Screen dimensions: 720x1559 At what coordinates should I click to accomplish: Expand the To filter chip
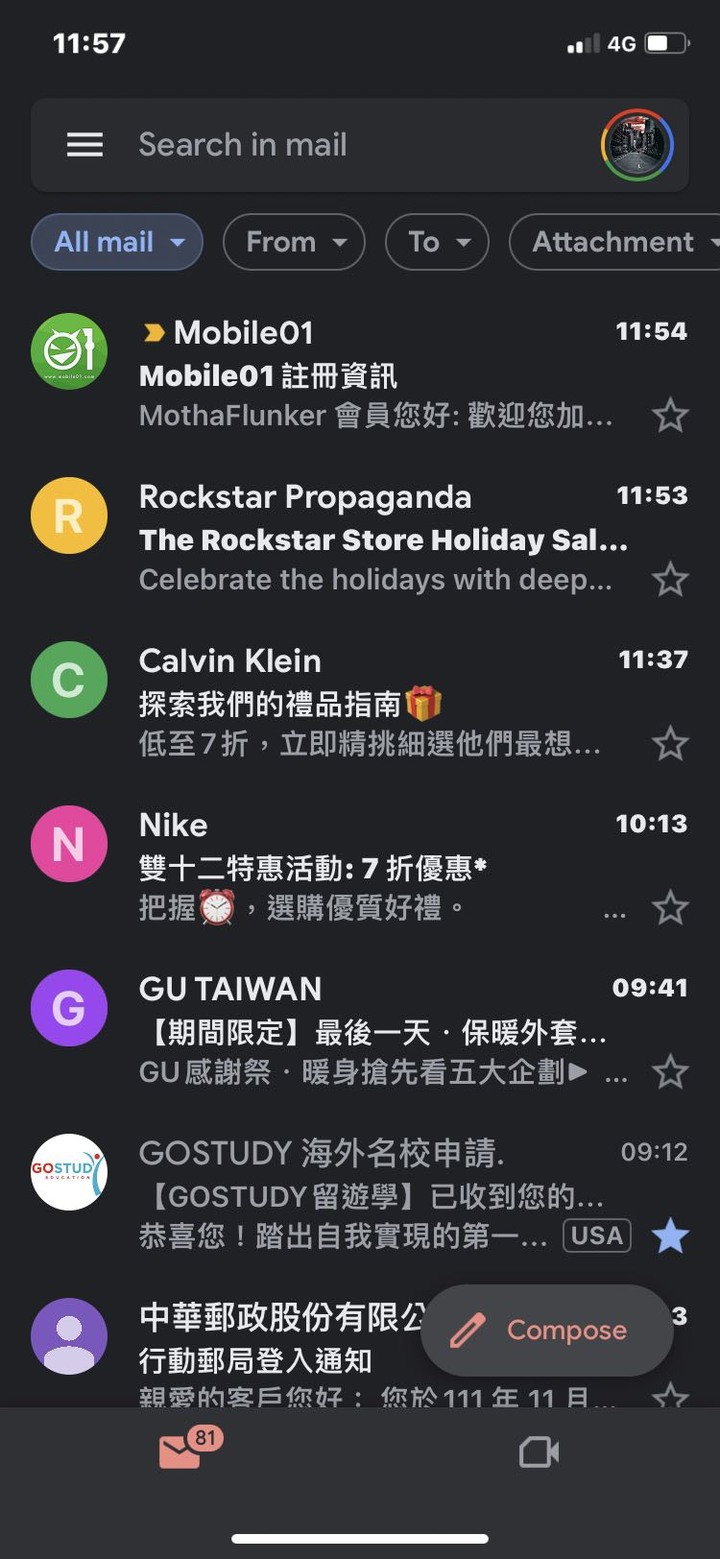tap(437, 242)
